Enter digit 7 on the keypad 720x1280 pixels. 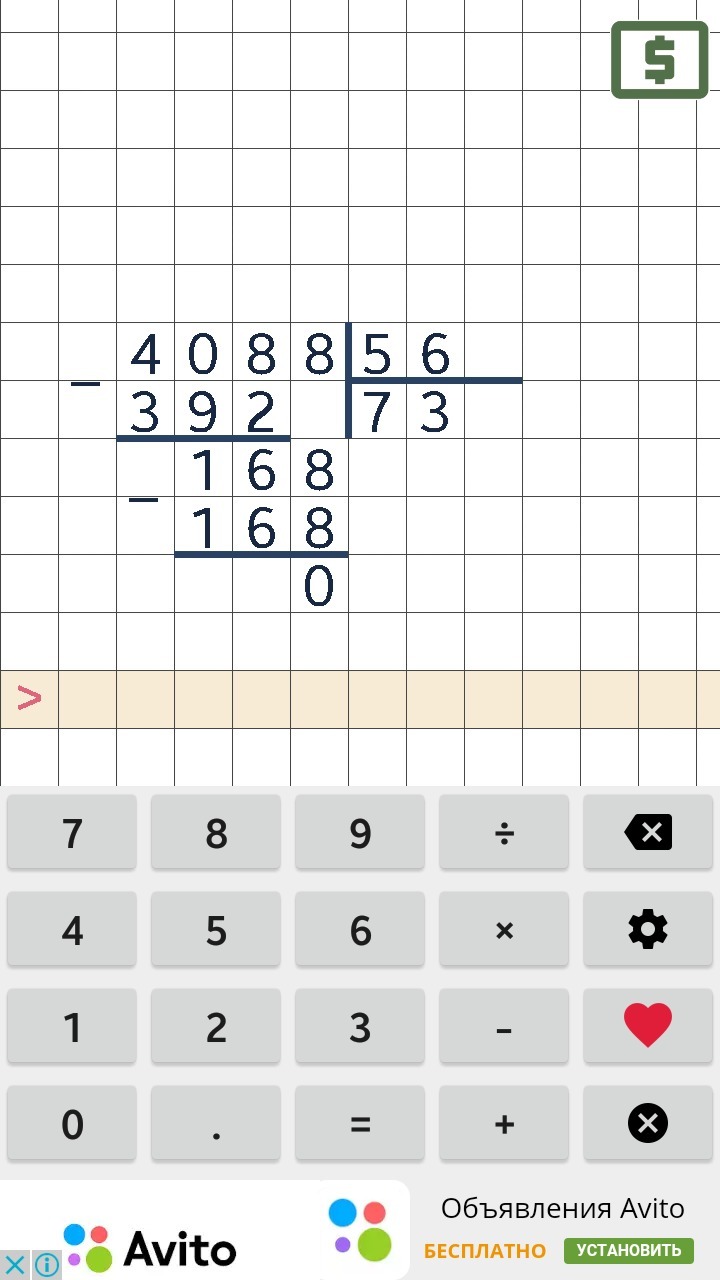coord(72,832)
